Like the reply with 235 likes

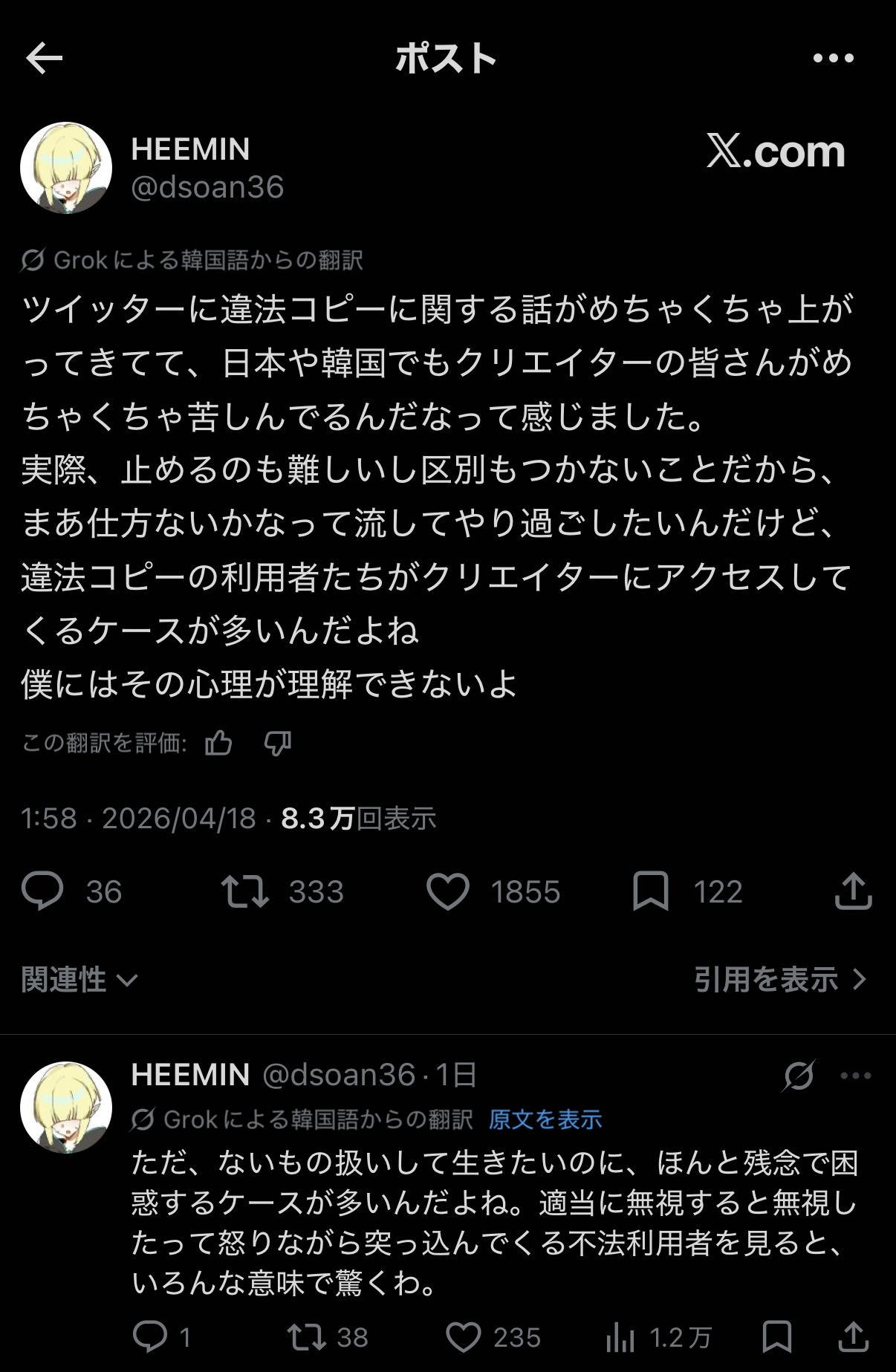point(464,1338)
